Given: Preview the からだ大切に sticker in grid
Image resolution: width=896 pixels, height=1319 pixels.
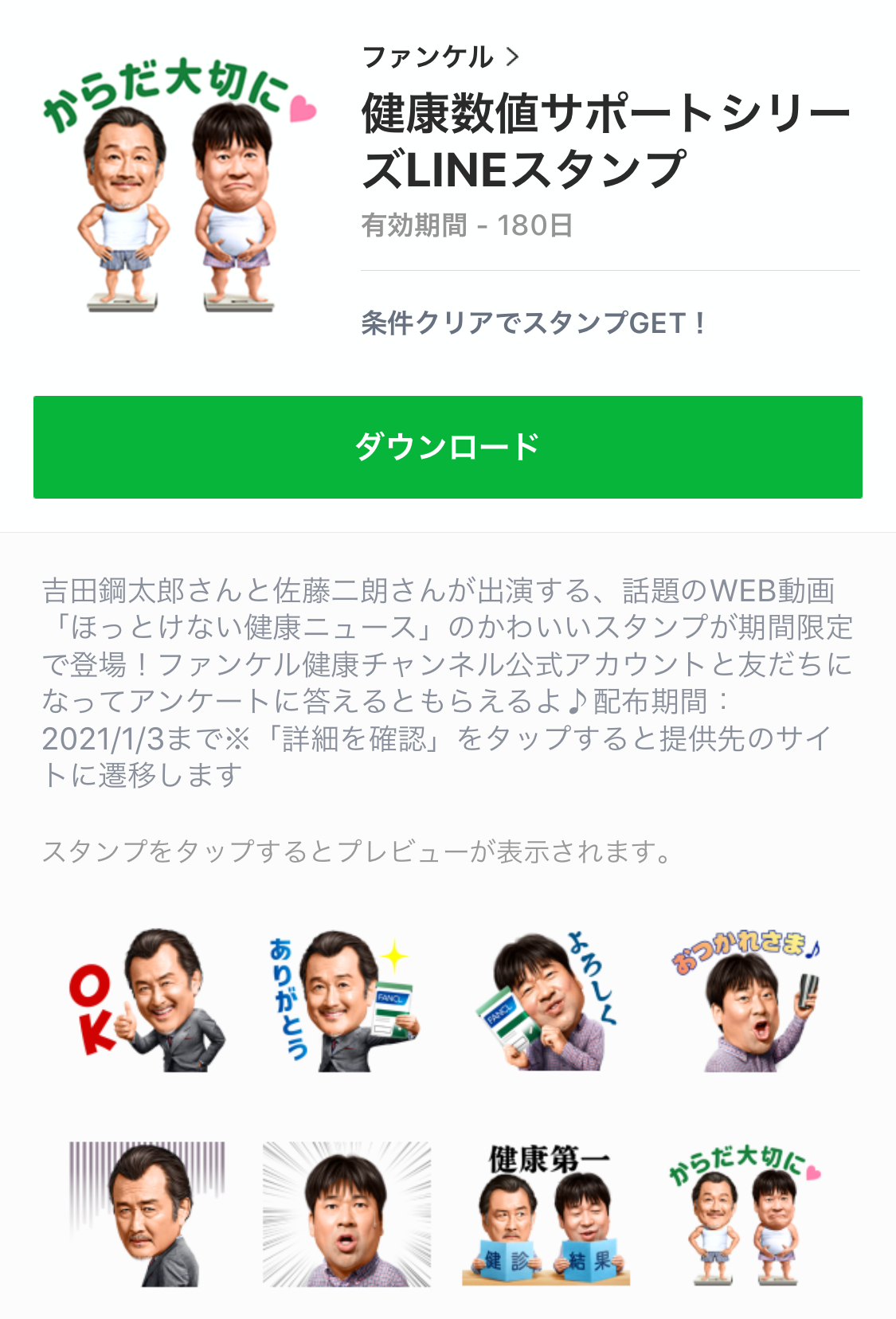Looking at the screenshot, I should (x=746, y=1214).
